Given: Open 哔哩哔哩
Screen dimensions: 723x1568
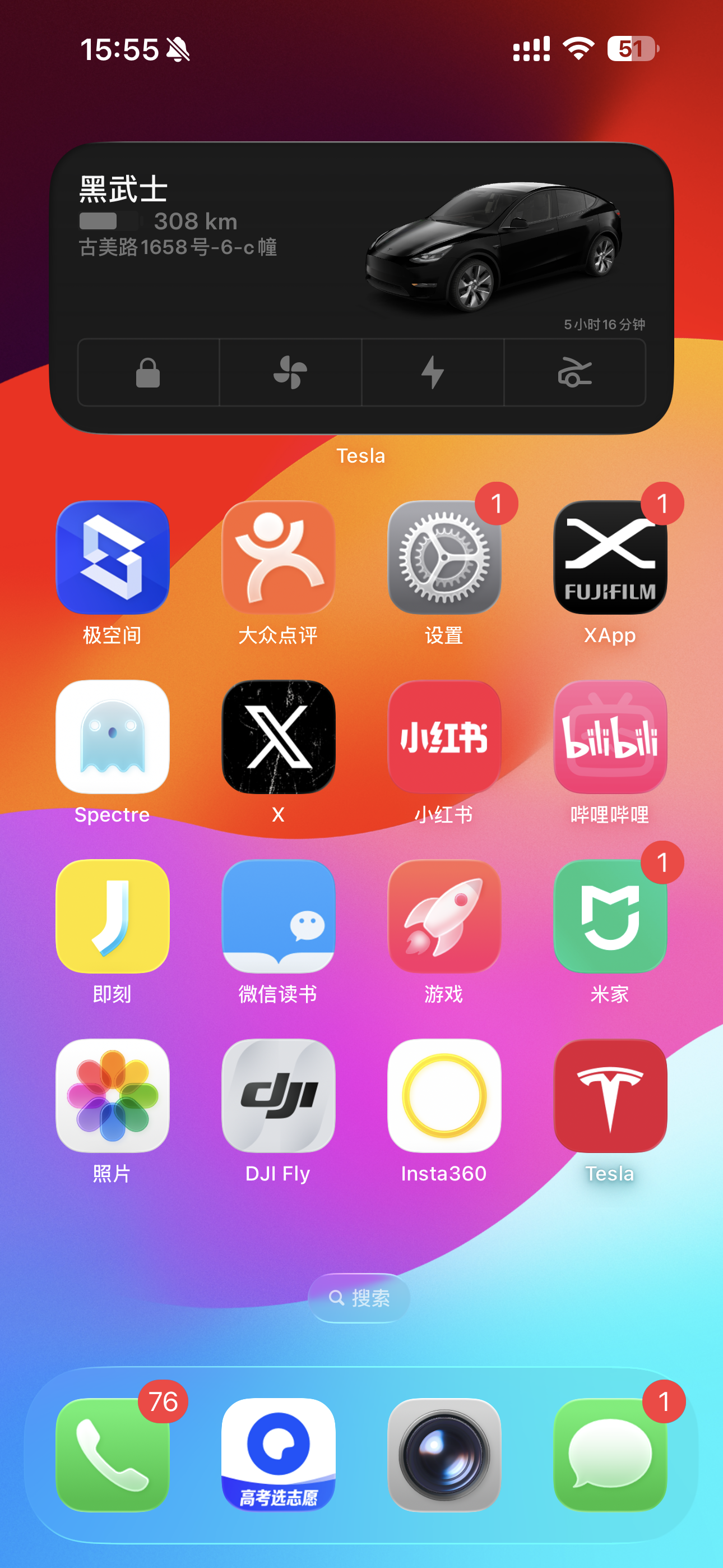Looking at the screenshot, I should tap(610, 736).
